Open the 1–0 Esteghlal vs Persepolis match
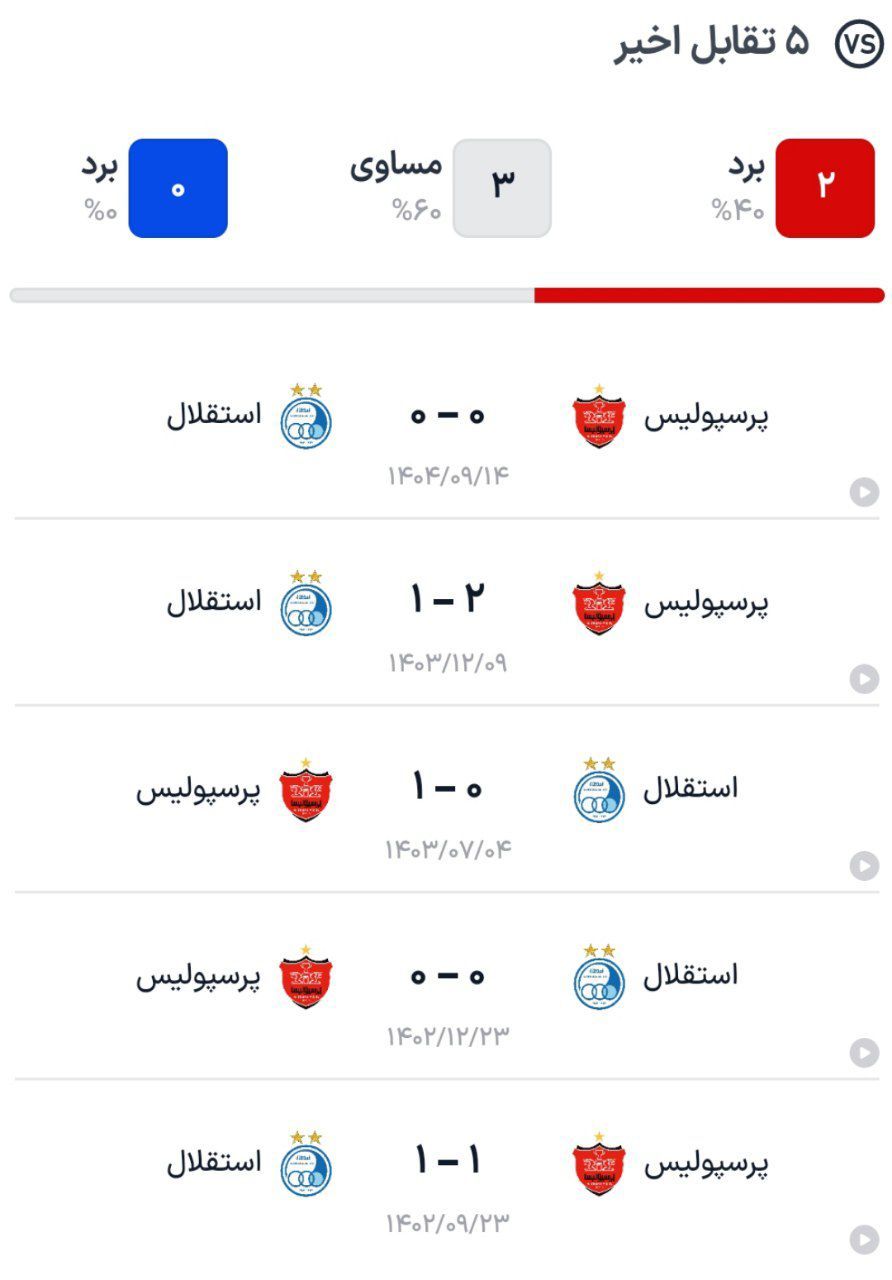Screen dimensions: 892x1280 [447, 788]
